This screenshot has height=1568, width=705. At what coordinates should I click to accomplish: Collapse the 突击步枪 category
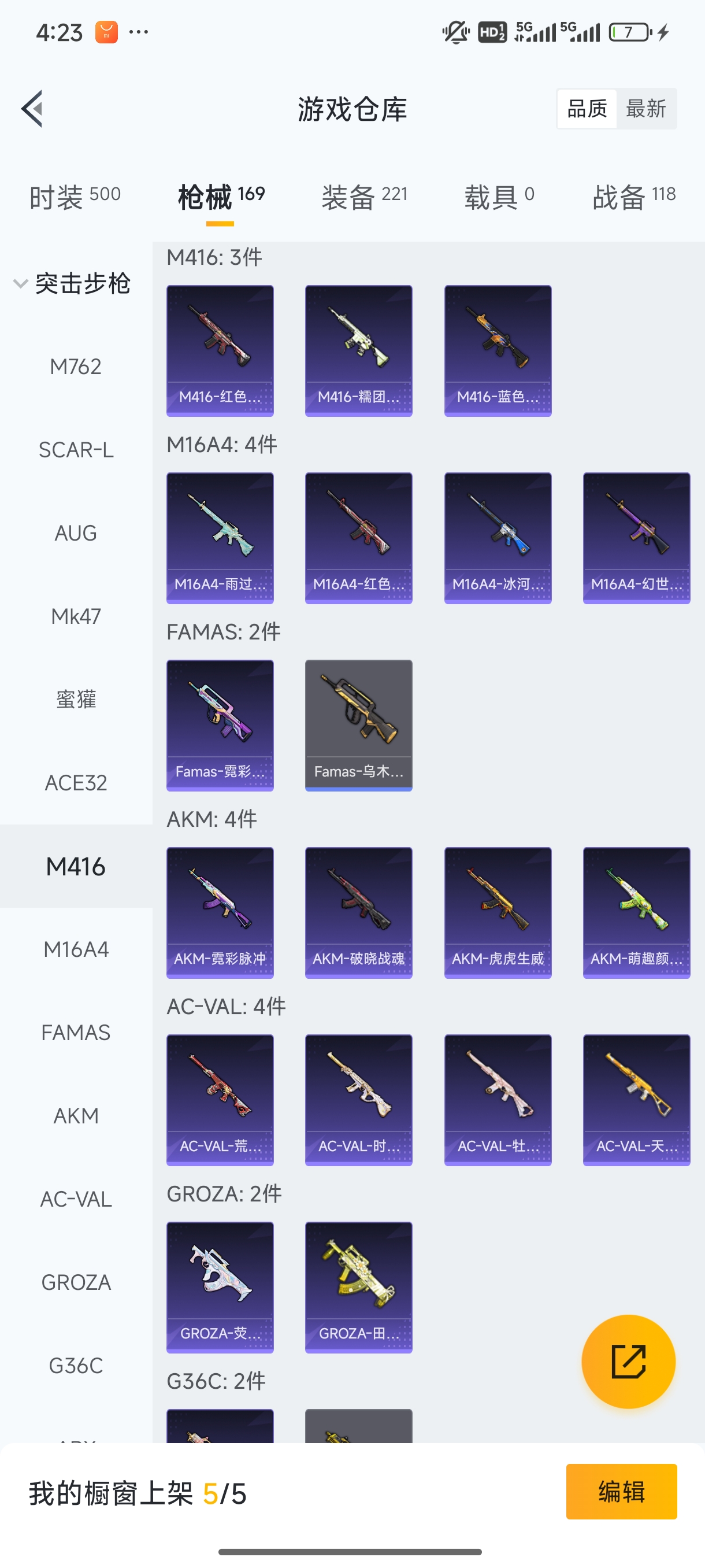(x=71, y=284)
